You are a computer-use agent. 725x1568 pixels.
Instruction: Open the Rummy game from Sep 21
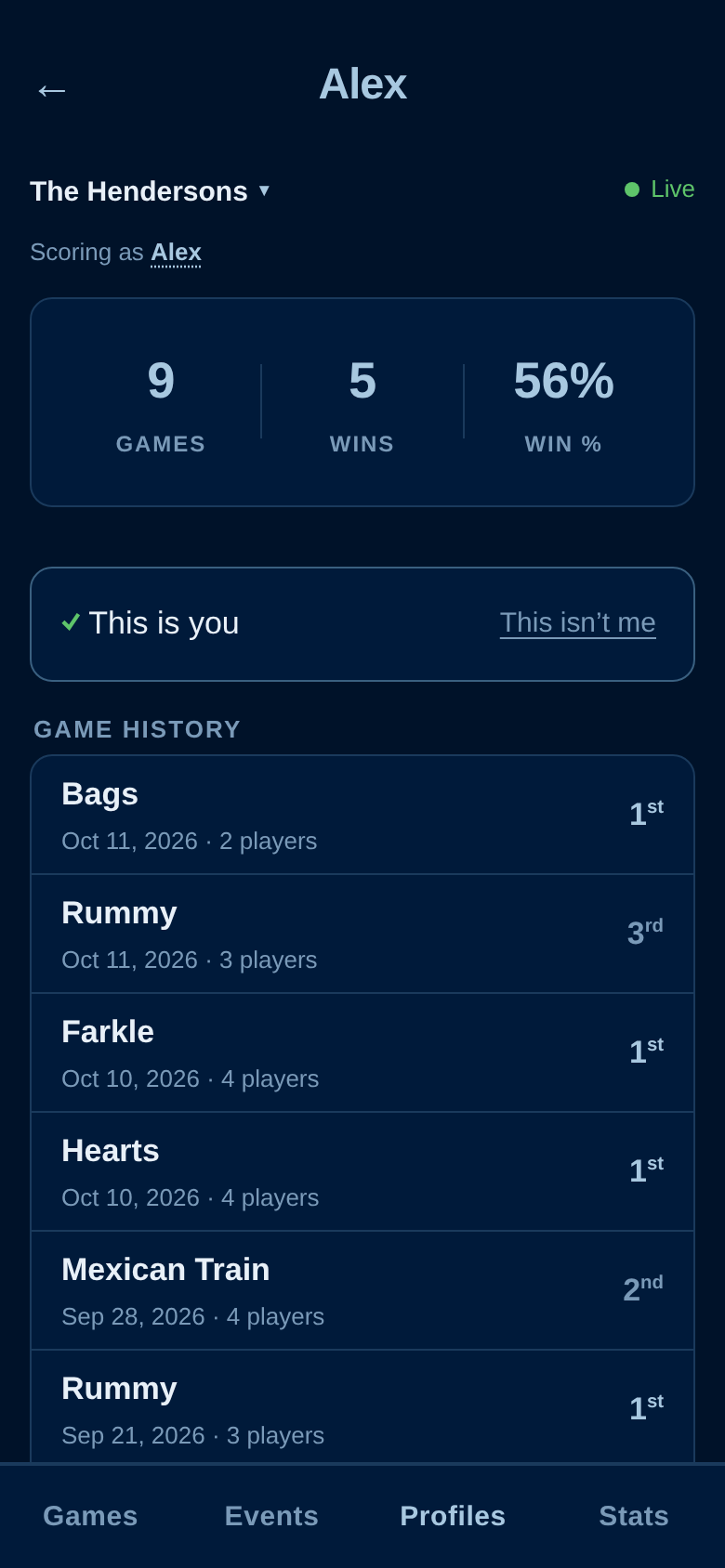point(362,1407)
